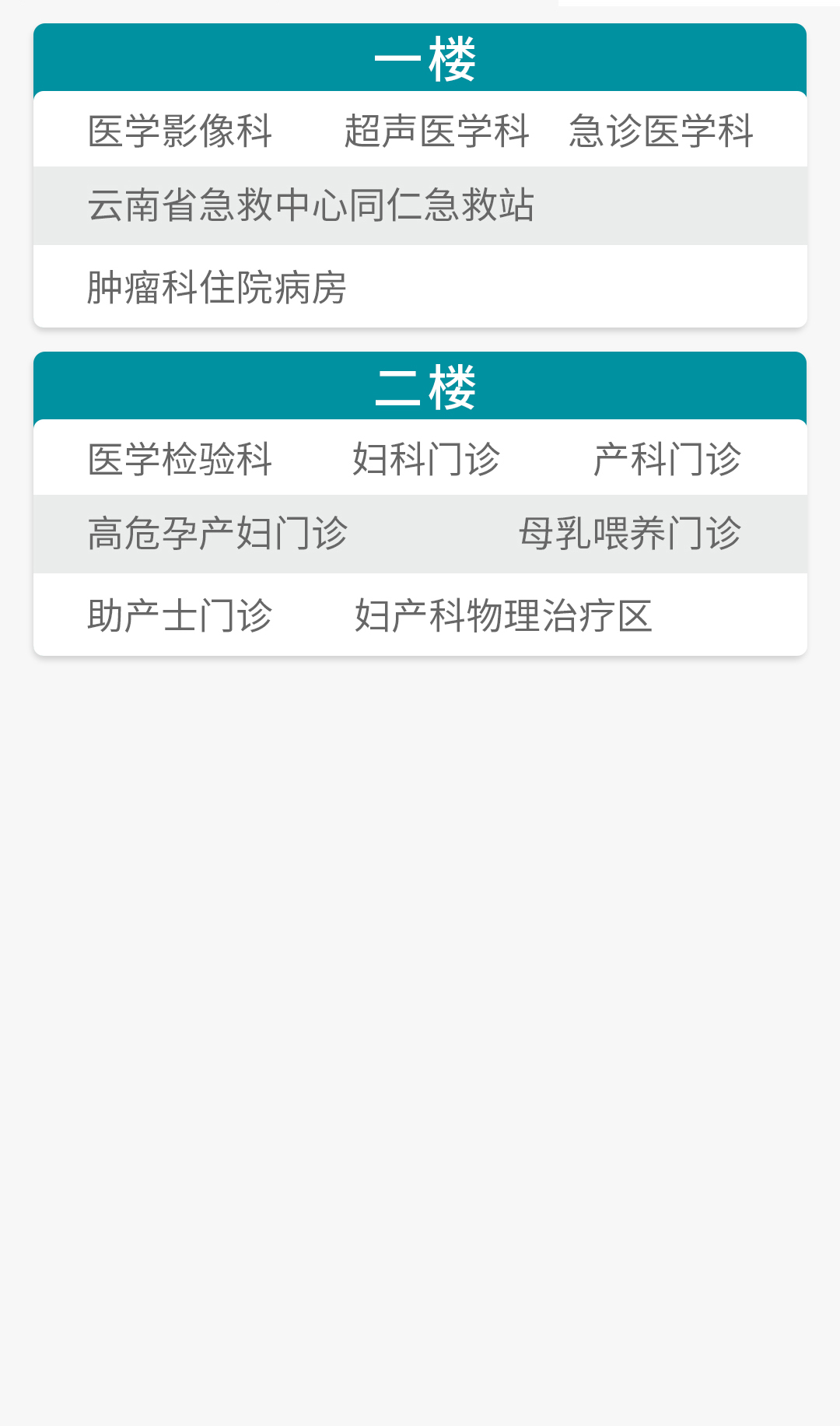
Task: Open 妇科门诊 department
Action: (x=426, y=459)
